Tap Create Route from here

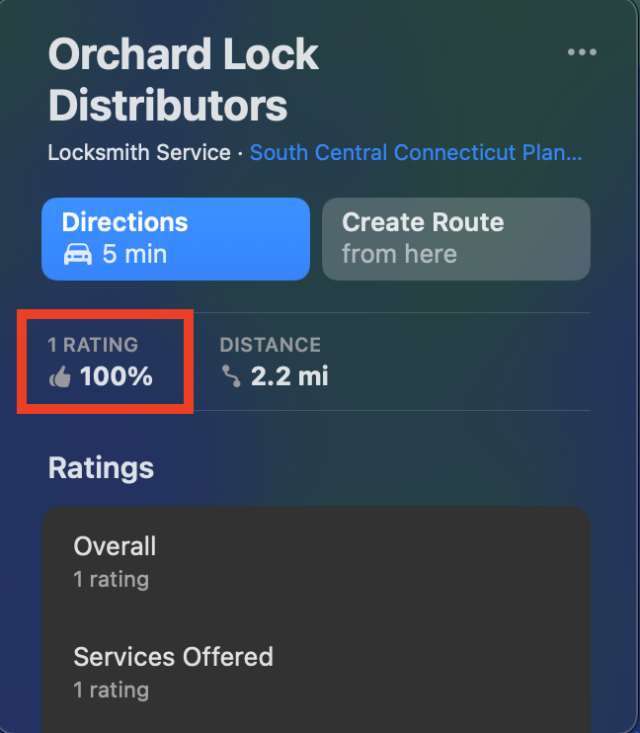coord(456,238)
